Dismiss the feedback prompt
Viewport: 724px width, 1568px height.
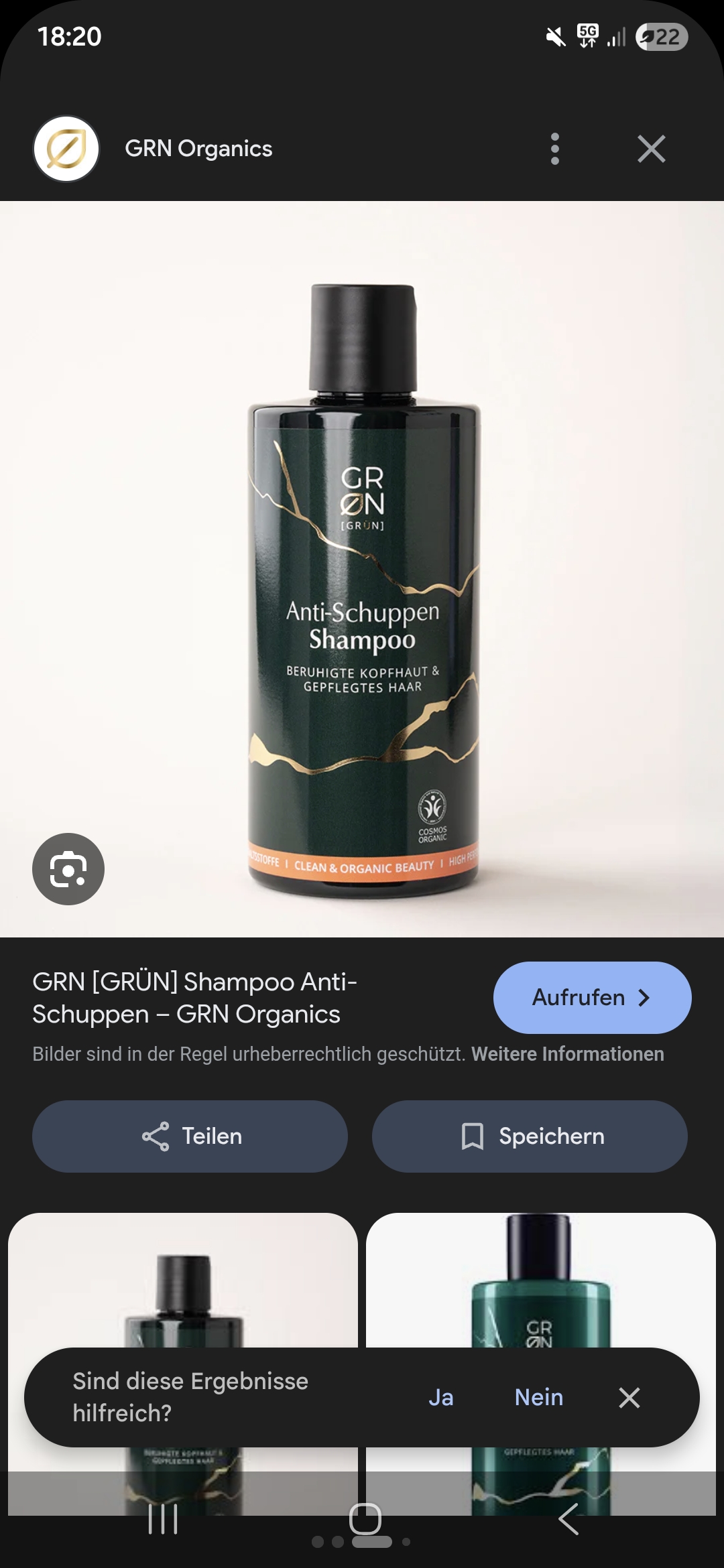tap(629, 1398)
